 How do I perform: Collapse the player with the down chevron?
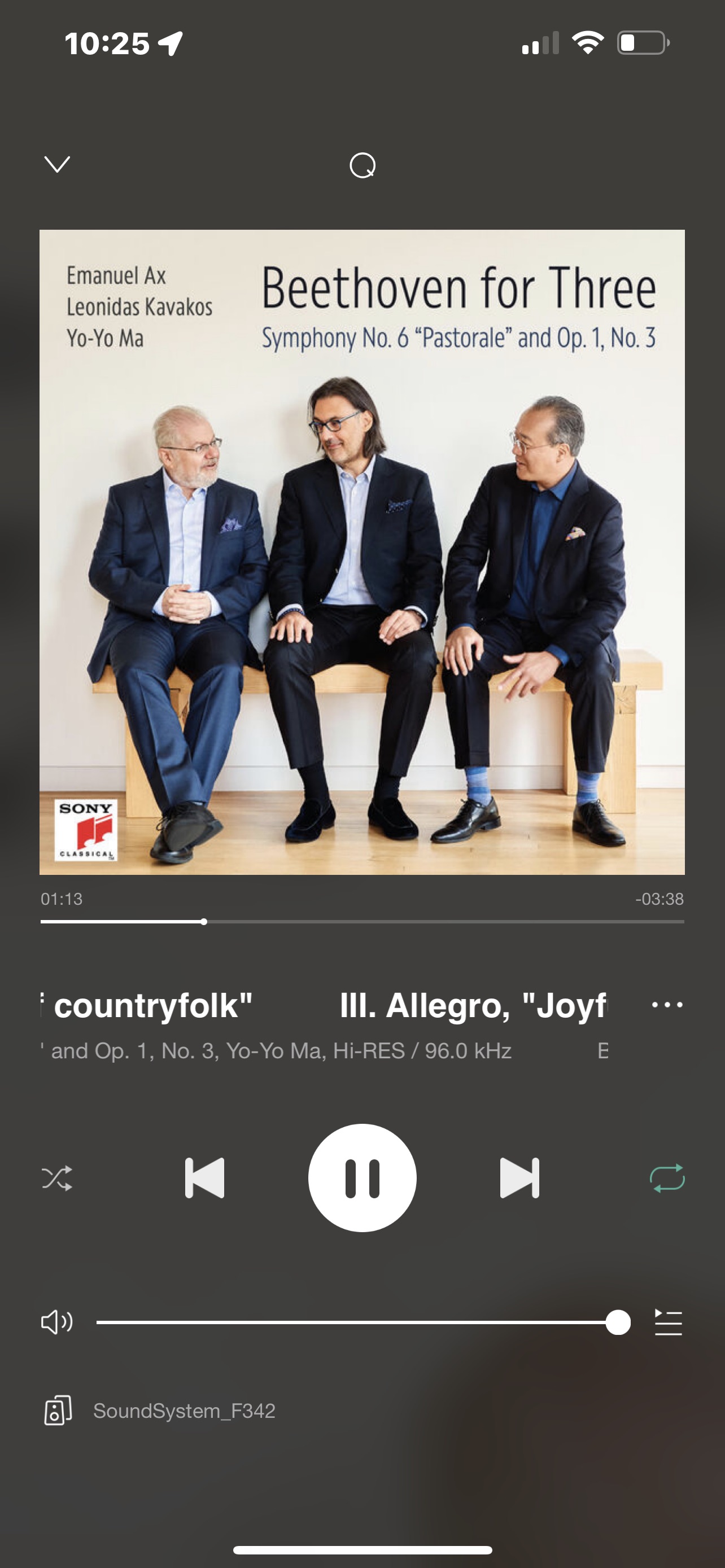pyautogui.click(x=57, y=164)
